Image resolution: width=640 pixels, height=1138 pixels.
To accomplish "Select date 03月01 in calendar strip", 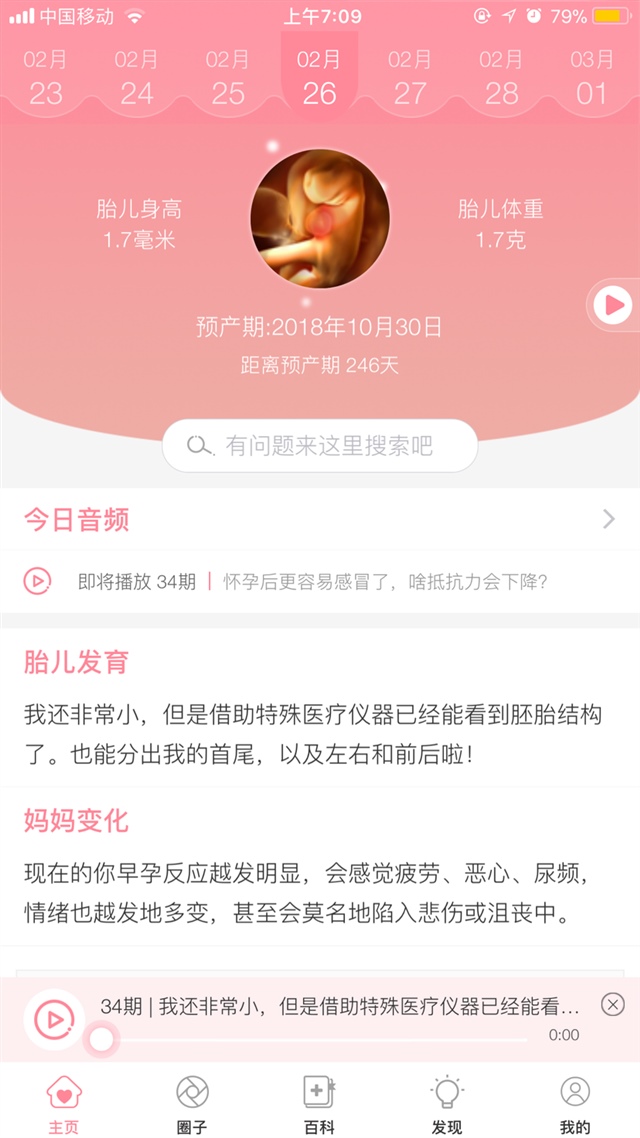I will [592, 78].
